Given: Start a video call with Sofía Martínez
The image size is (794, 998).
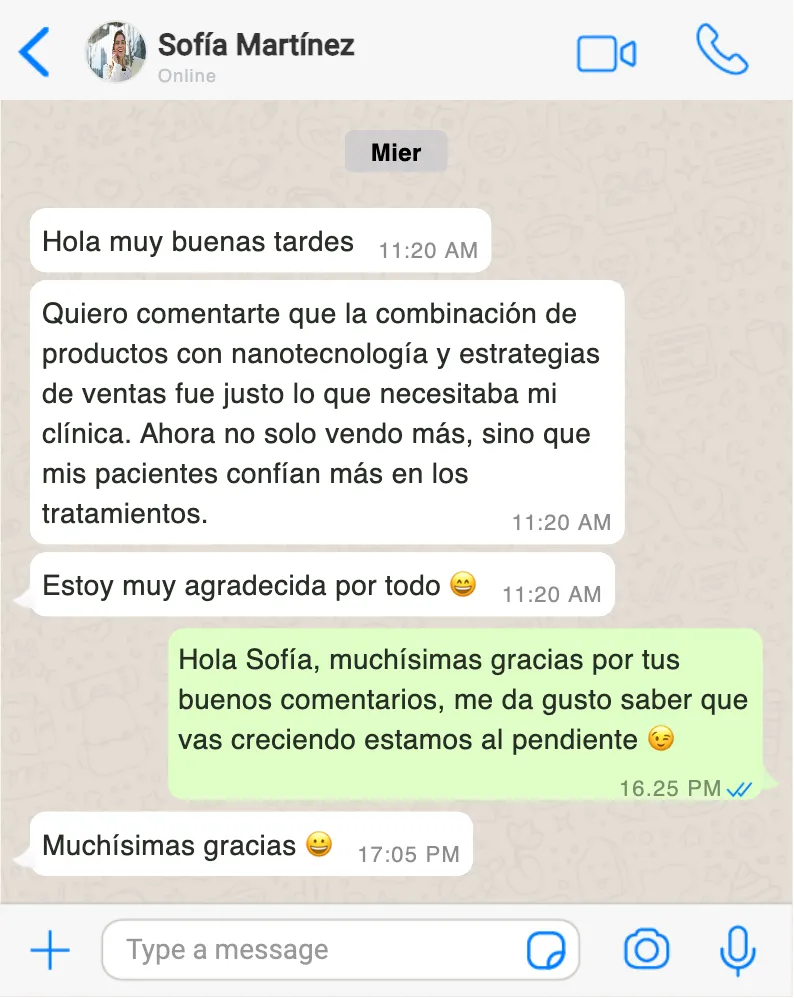Looking at the screenshot, I should (x=606, y=53).
